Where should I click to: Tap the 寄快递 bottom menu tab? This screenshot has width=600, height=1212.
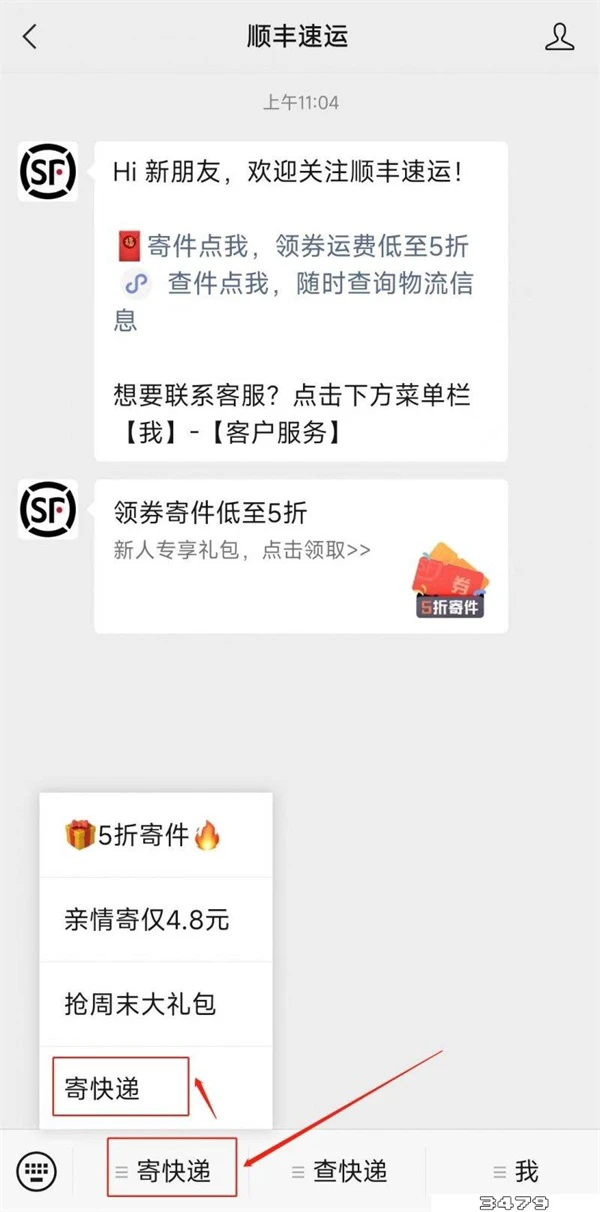tap(172, 1170)
